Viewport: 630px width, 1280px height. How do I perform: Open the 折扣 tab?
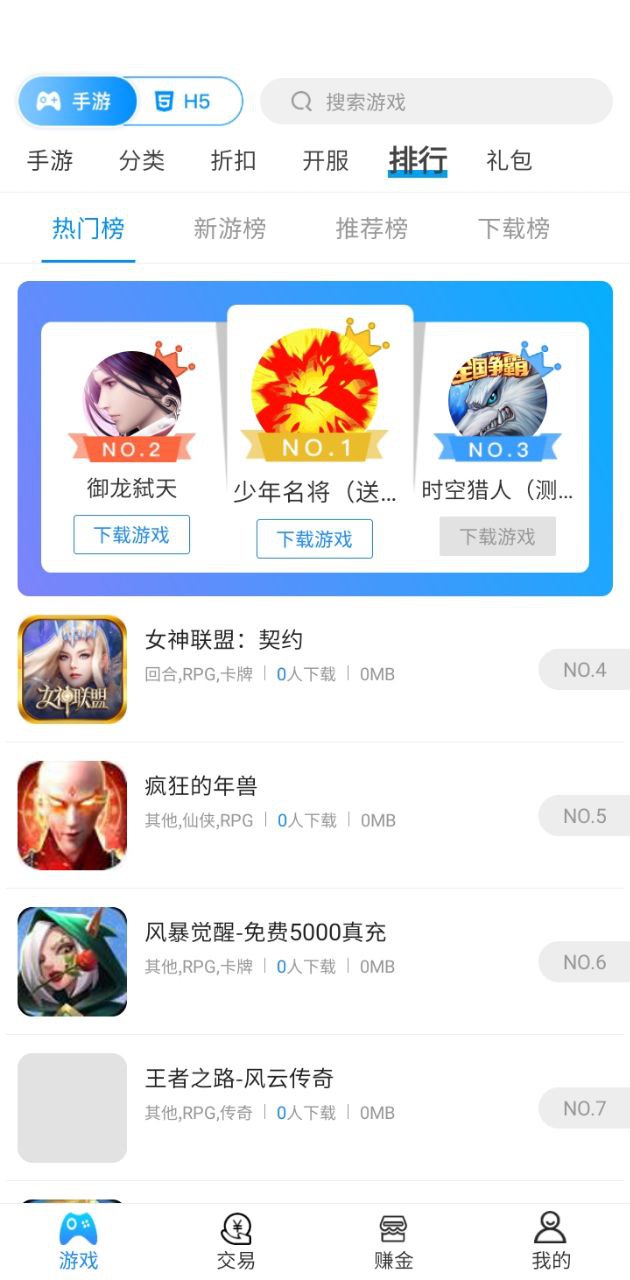pos(233,160)
